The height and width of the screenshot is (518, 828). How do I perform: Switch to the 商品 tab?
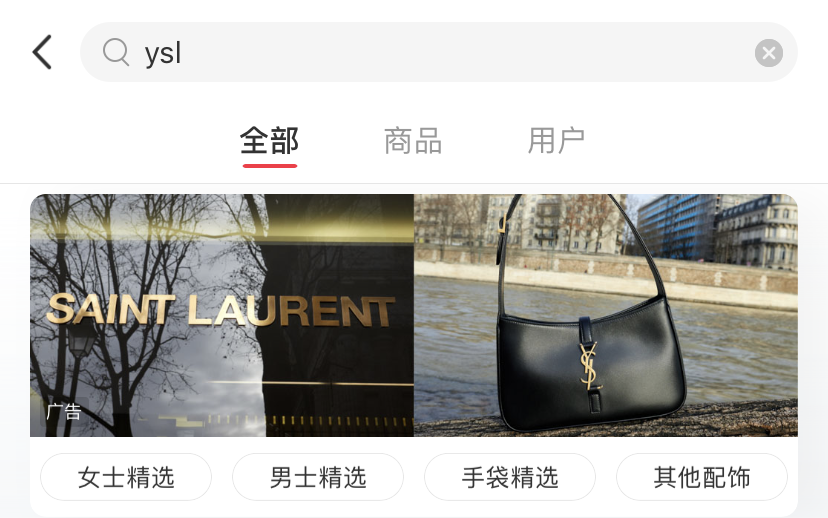[413, 141]
